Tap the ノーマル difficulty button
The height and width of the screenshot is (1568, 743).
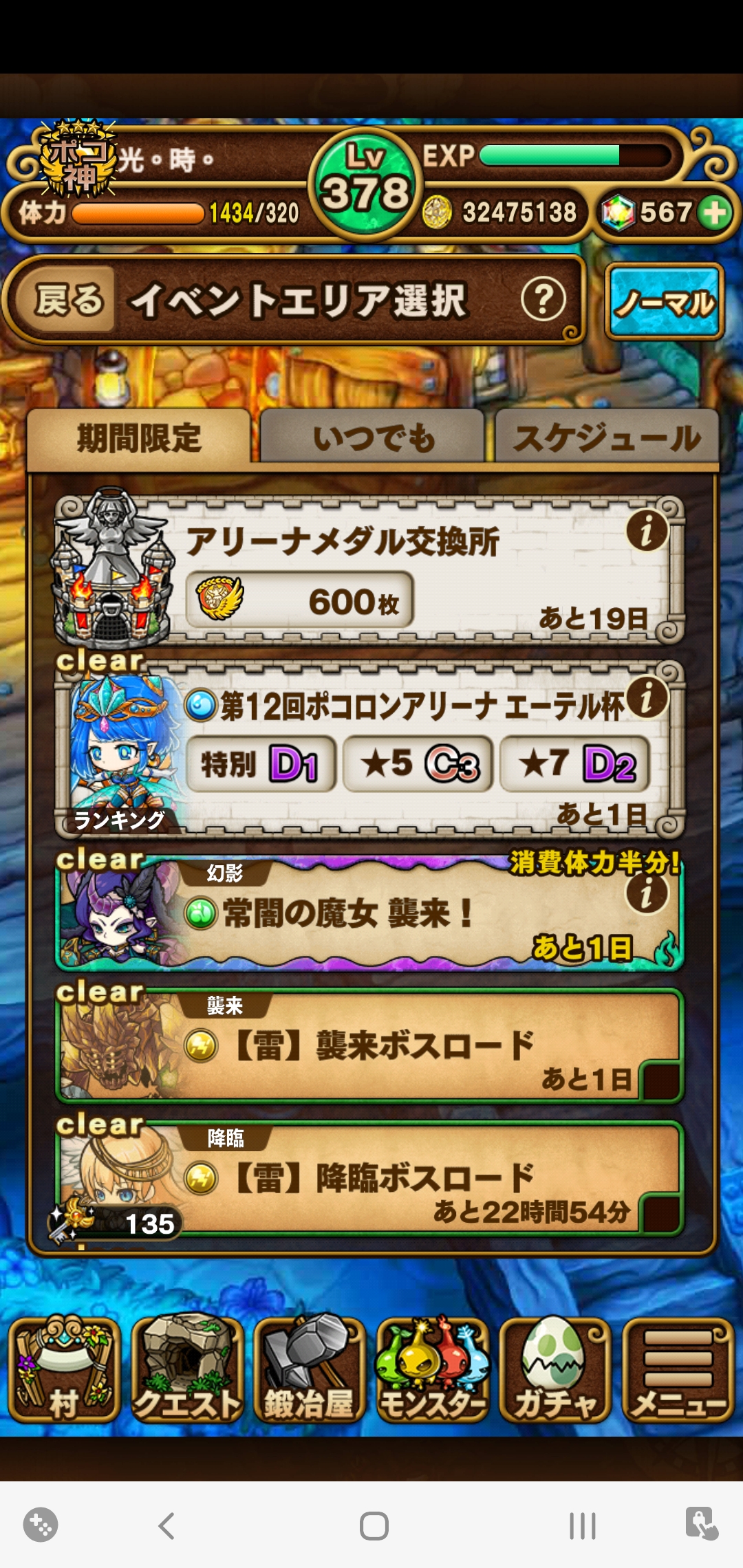point(664,301)
